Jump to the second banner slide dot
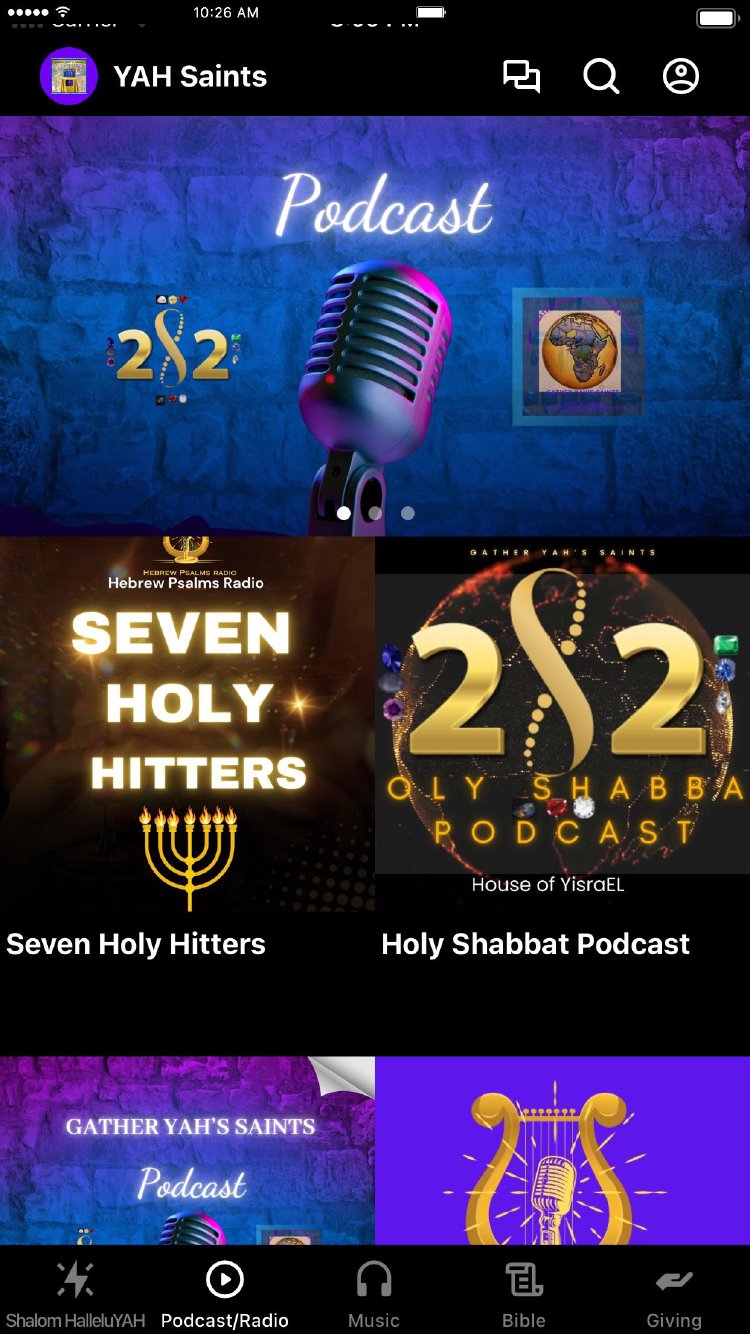 click(x=375, y=513)
